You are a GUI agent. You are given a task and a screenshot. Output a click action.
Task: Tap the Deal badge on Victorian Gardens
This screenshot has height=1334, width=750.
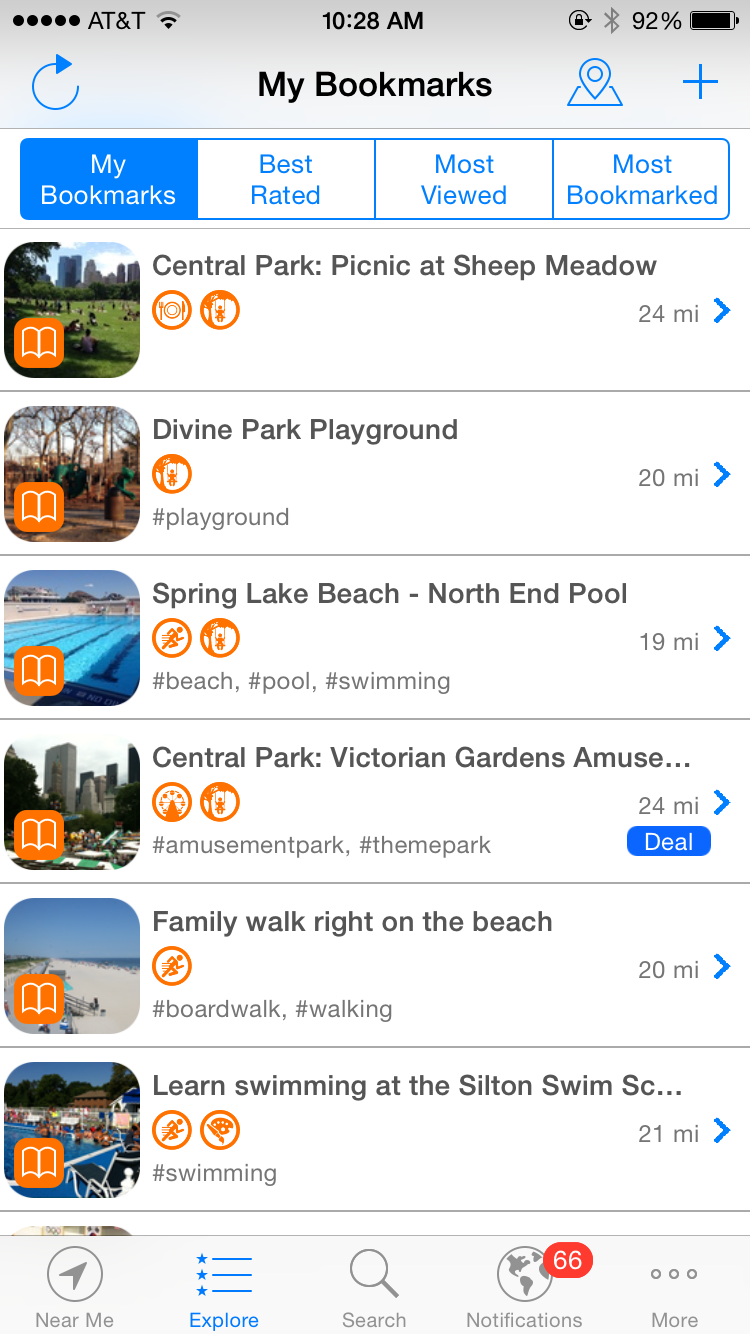coord(668,842)
